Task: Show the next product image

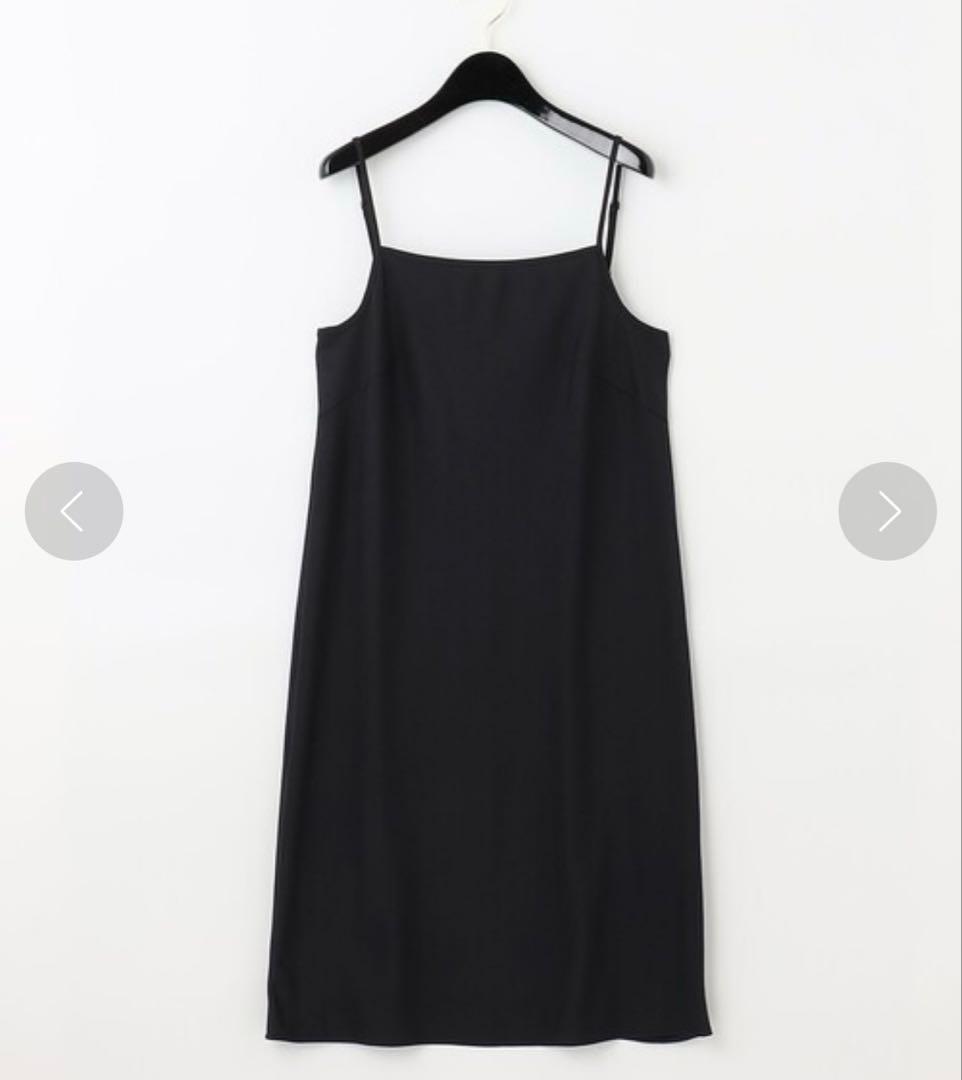Action: pos(887,511)
